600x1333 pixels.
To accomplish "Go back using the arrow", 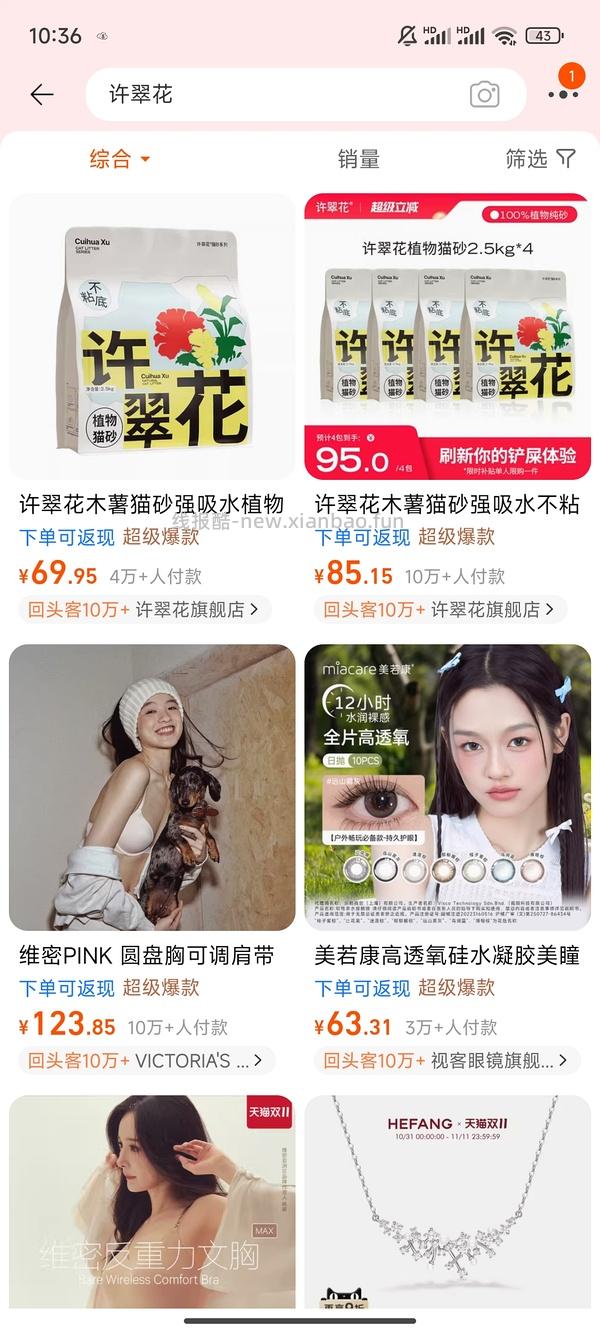I will point(42,95).
